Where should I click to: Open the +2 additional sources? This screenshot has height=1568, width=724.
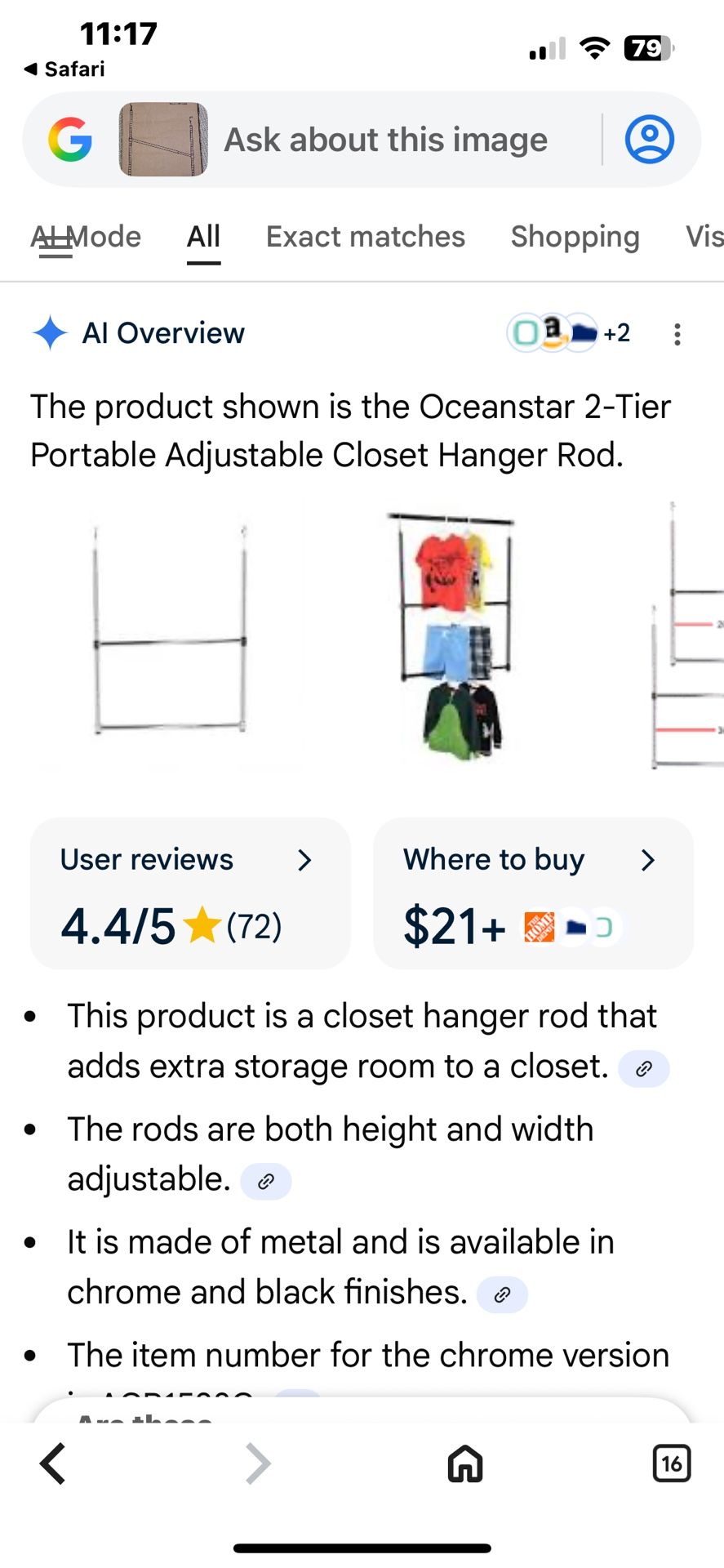(616, 333)
